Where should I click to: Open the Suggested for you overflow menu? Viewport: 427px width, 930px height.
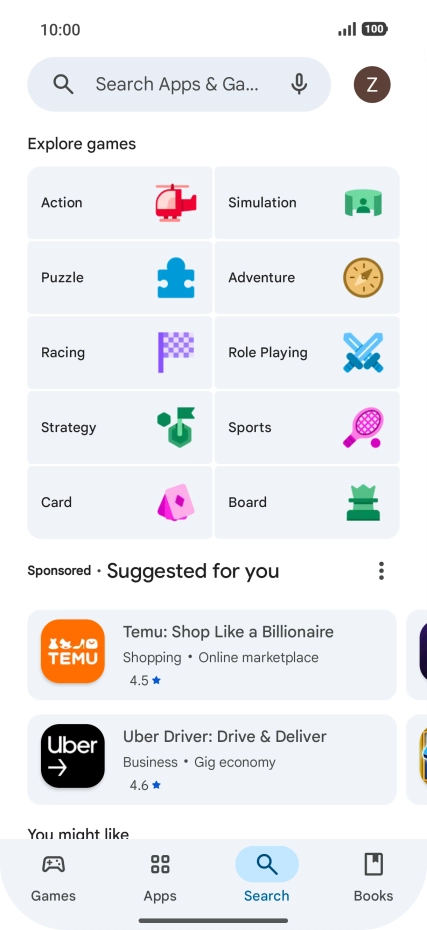381,571
